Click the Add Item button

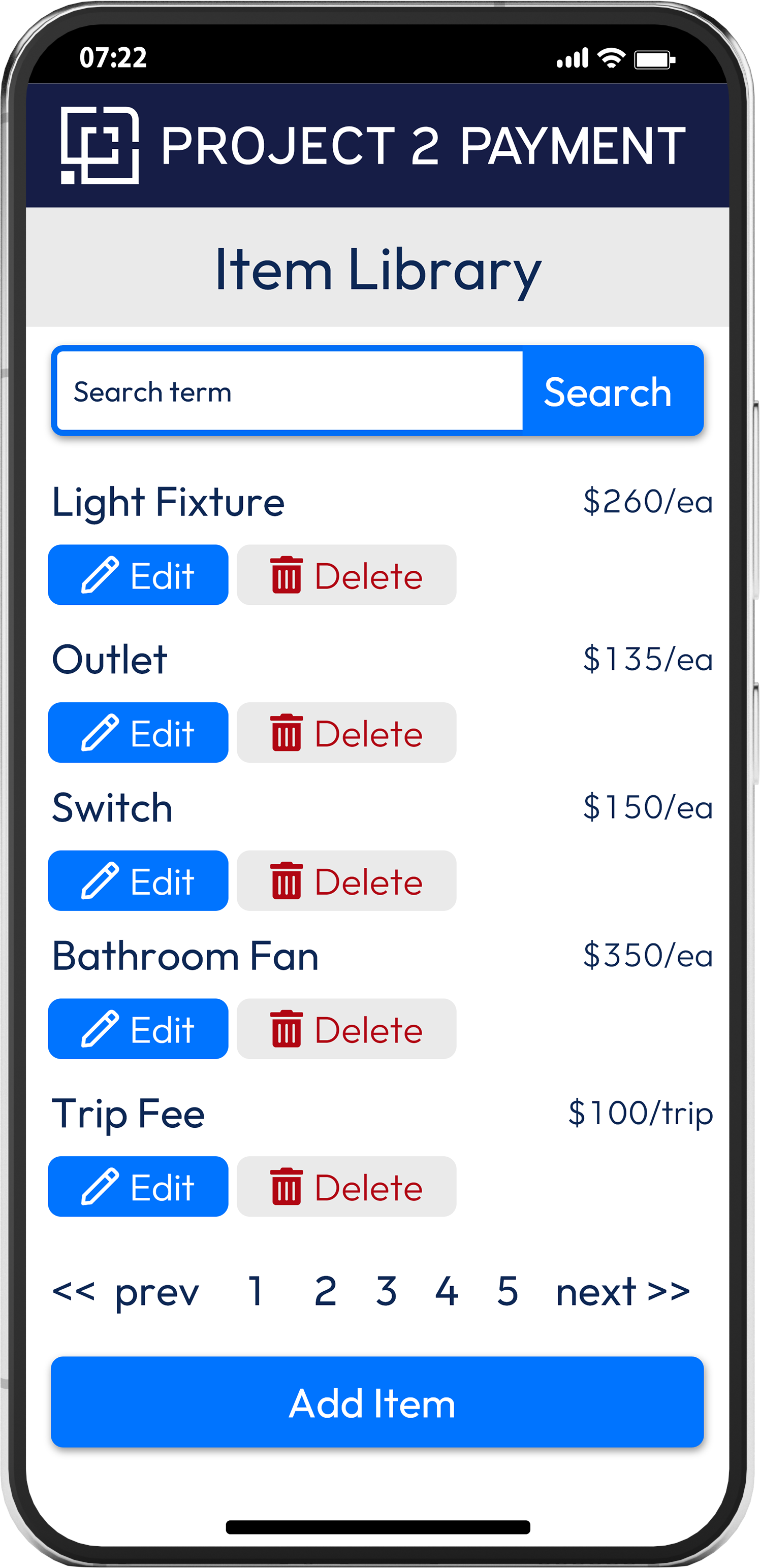377,1403
